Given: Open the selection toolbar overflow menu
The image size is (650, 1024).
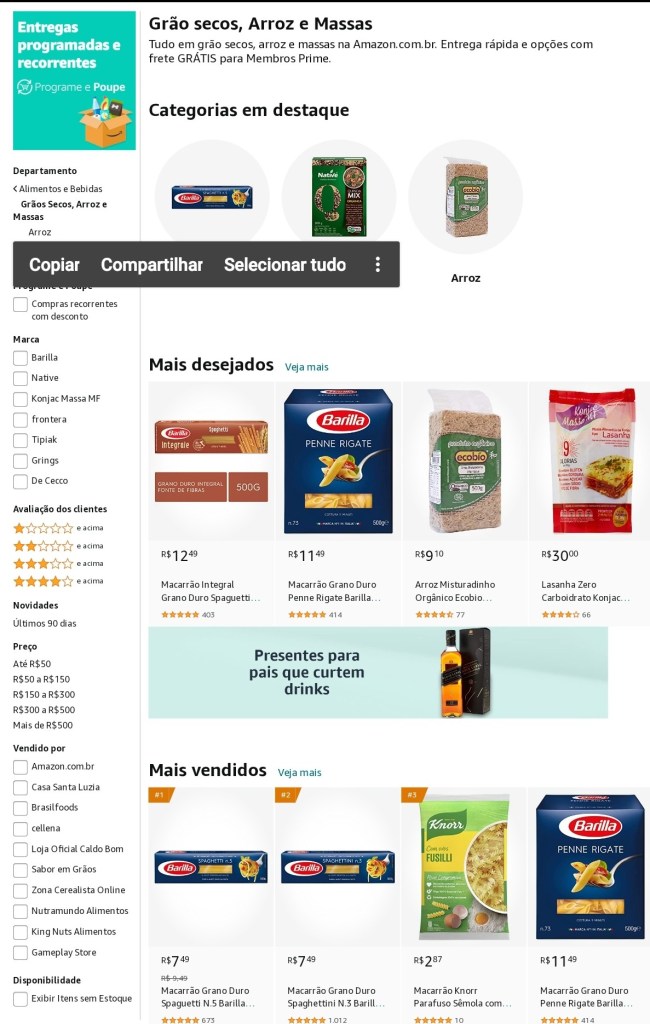Looking at the screenshot, I should click(x=377, y=265).
